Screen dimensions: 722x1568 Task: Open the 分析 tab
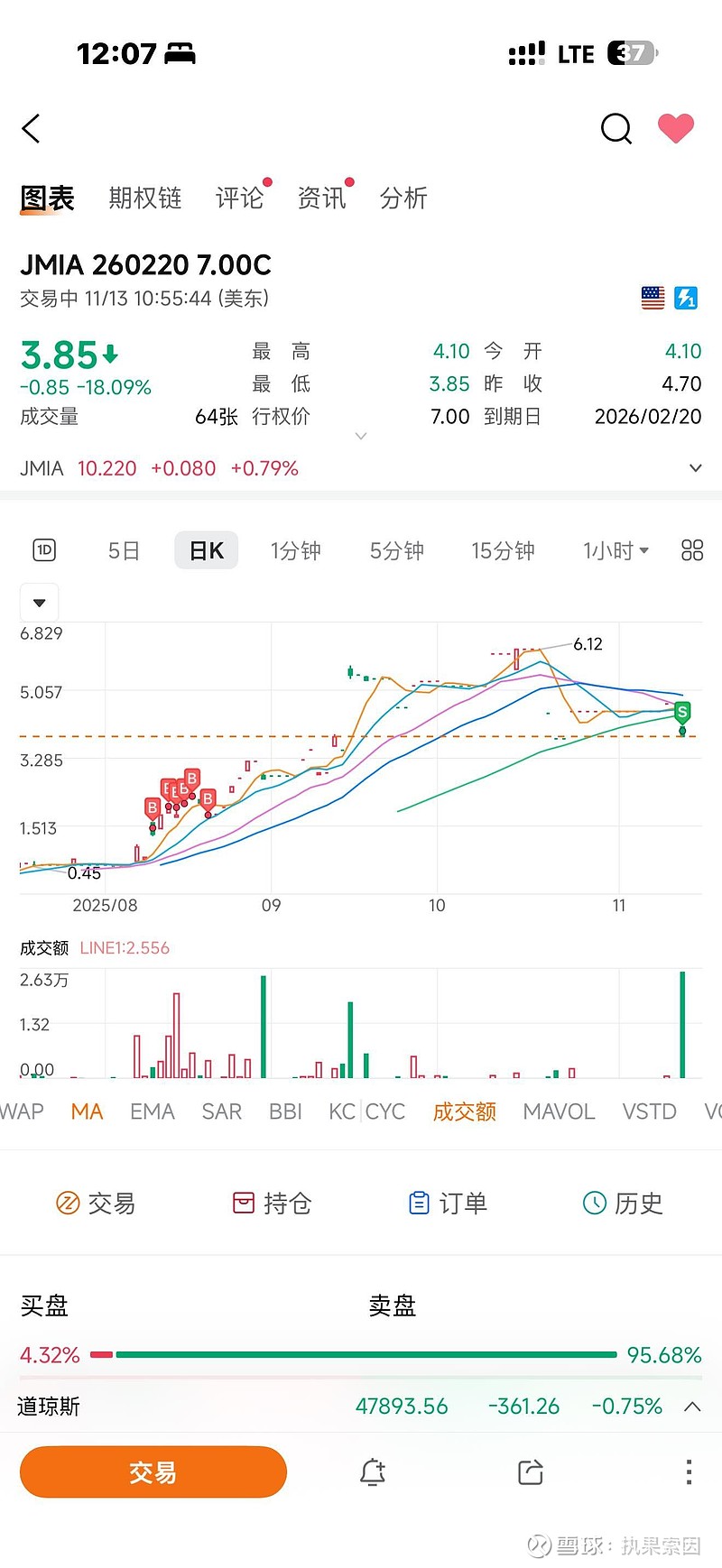pos(403,198)
